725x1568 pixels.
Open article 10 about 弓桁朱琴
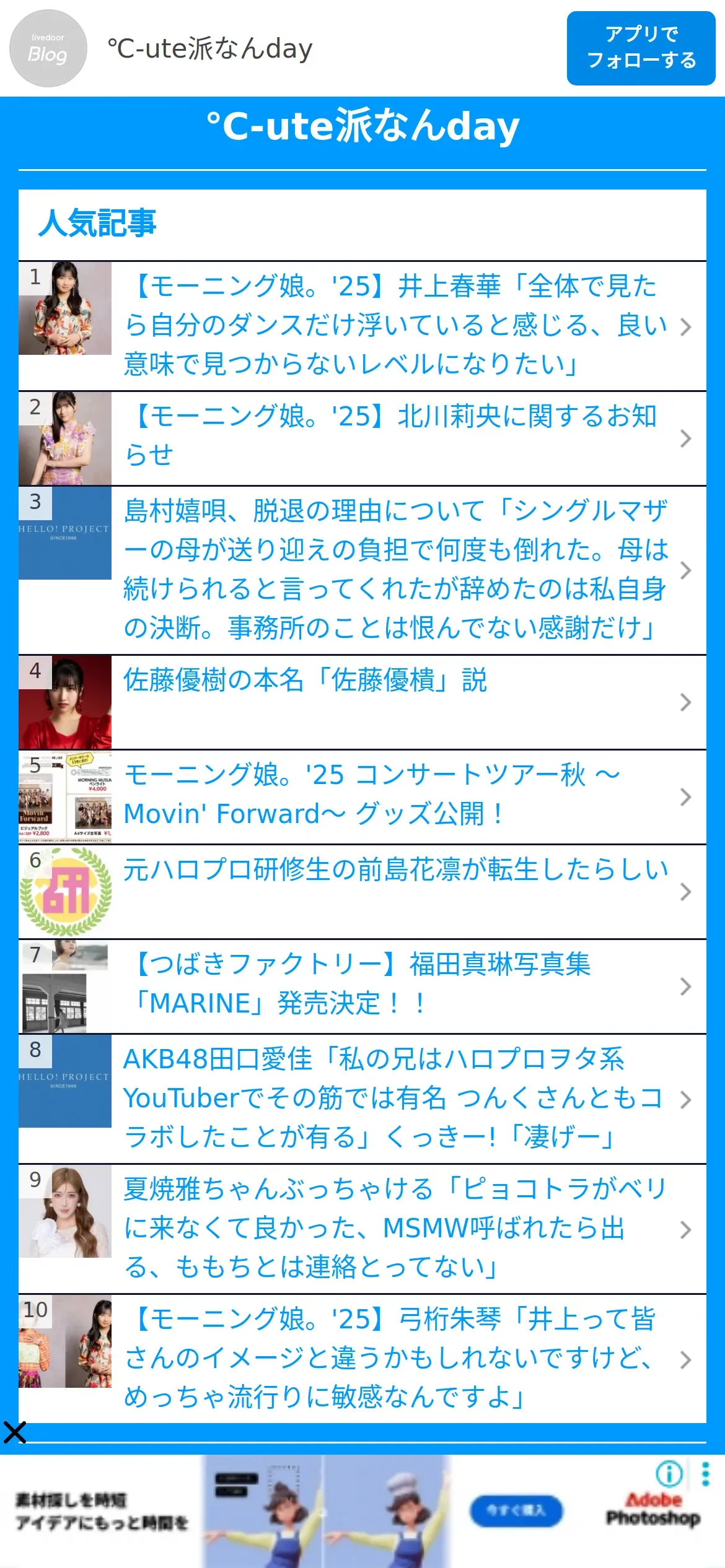tap(394, 1358)
